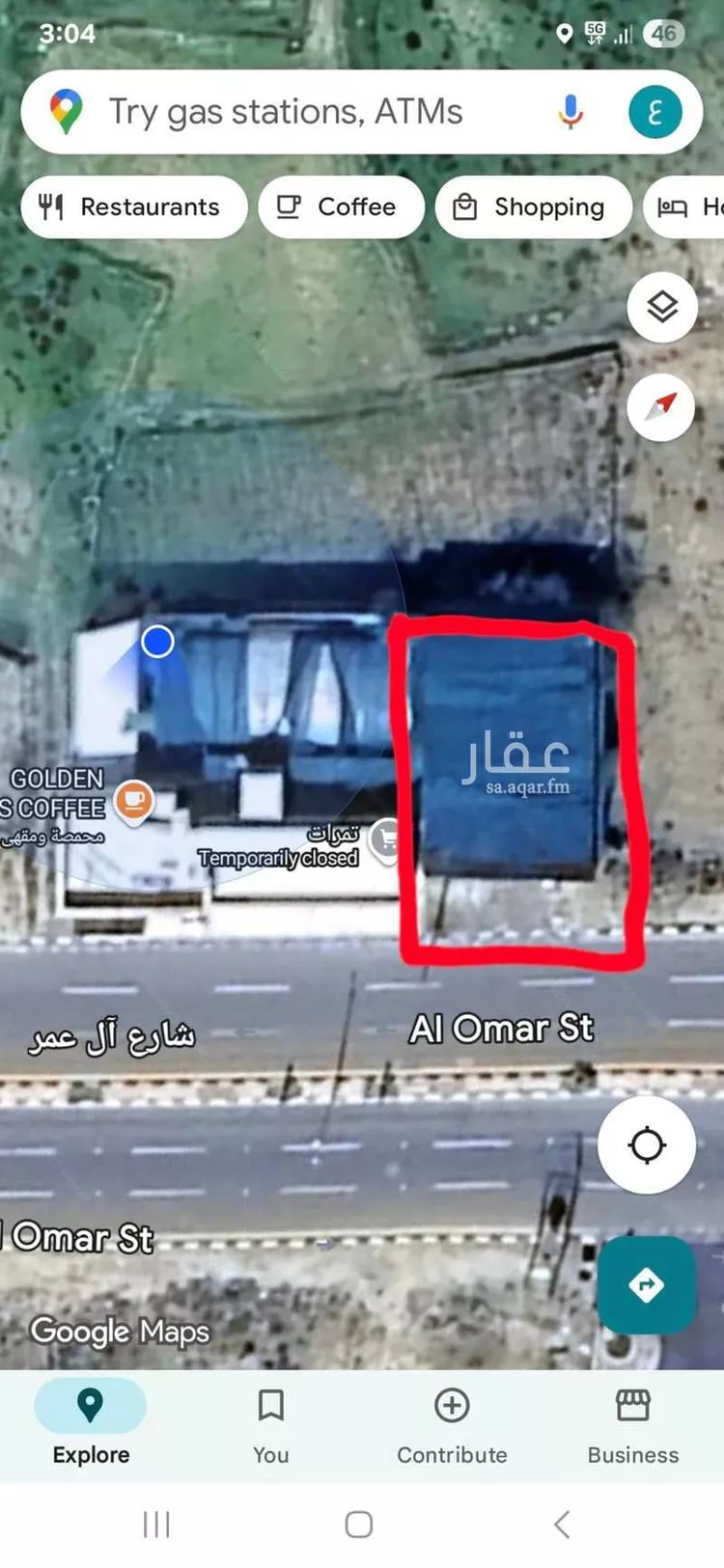
Task: Filter the map by Restaurants
Action: coord(132,207)
